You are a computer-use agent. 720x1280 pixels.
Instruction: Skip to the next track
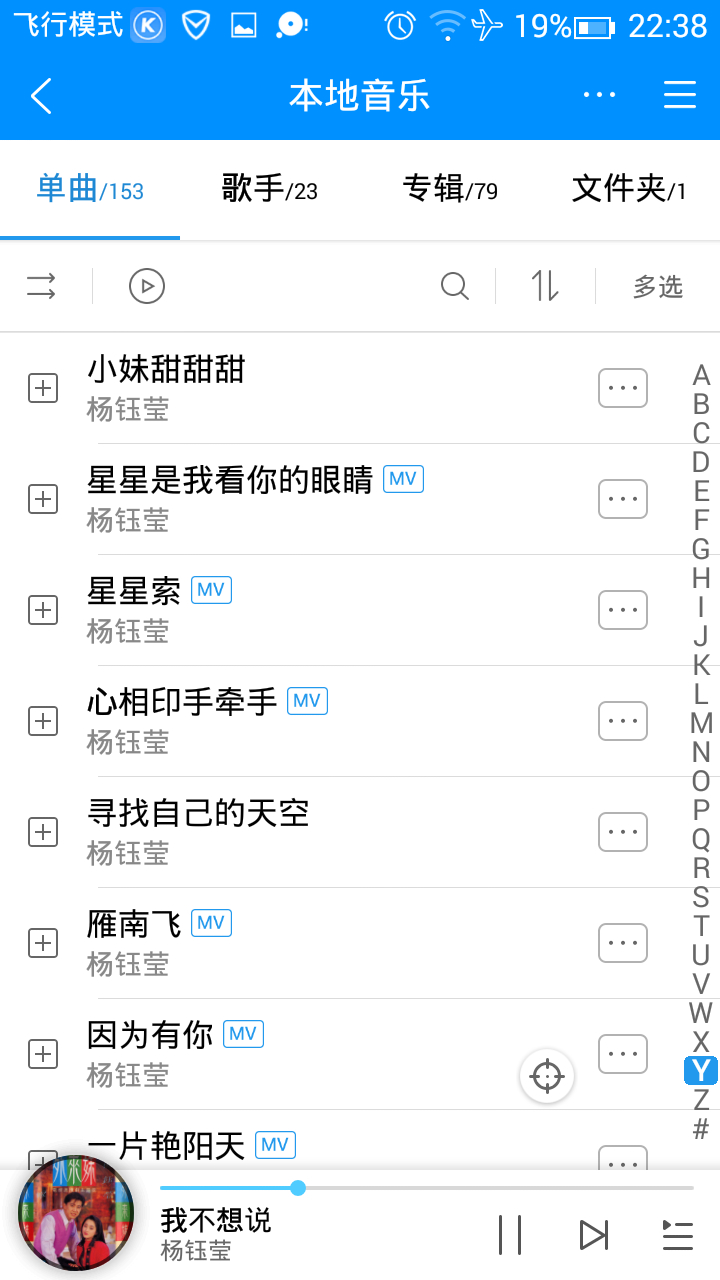tap(594, 1235)
